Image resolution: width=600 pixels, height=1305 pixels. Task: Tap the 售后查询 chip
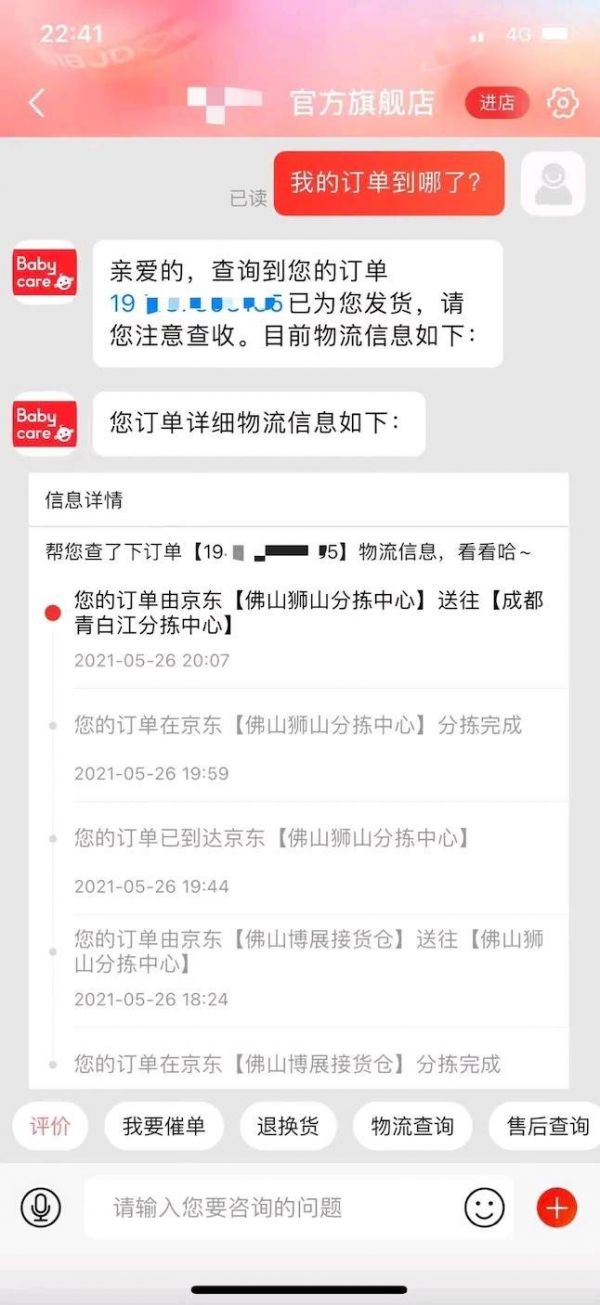(x=548, y=1126)
